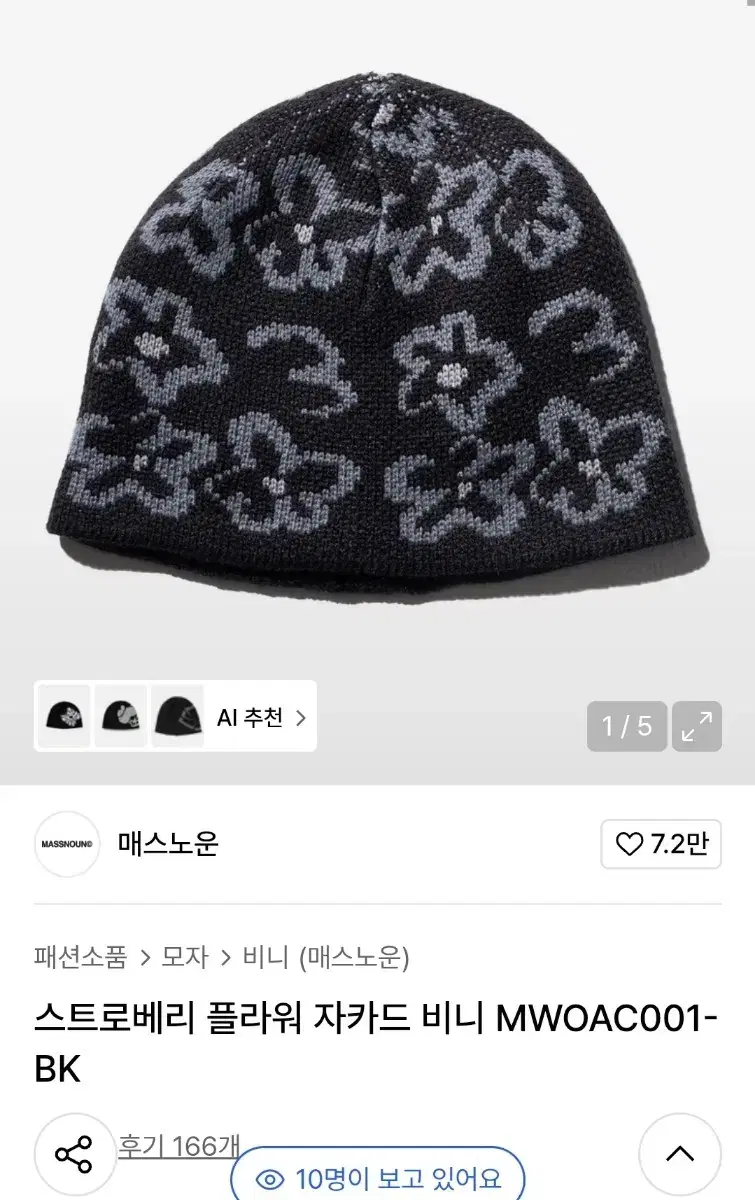Click the chevron between 패션소품 and 모자
The image size is (755, 1200).
click(146, 958)
